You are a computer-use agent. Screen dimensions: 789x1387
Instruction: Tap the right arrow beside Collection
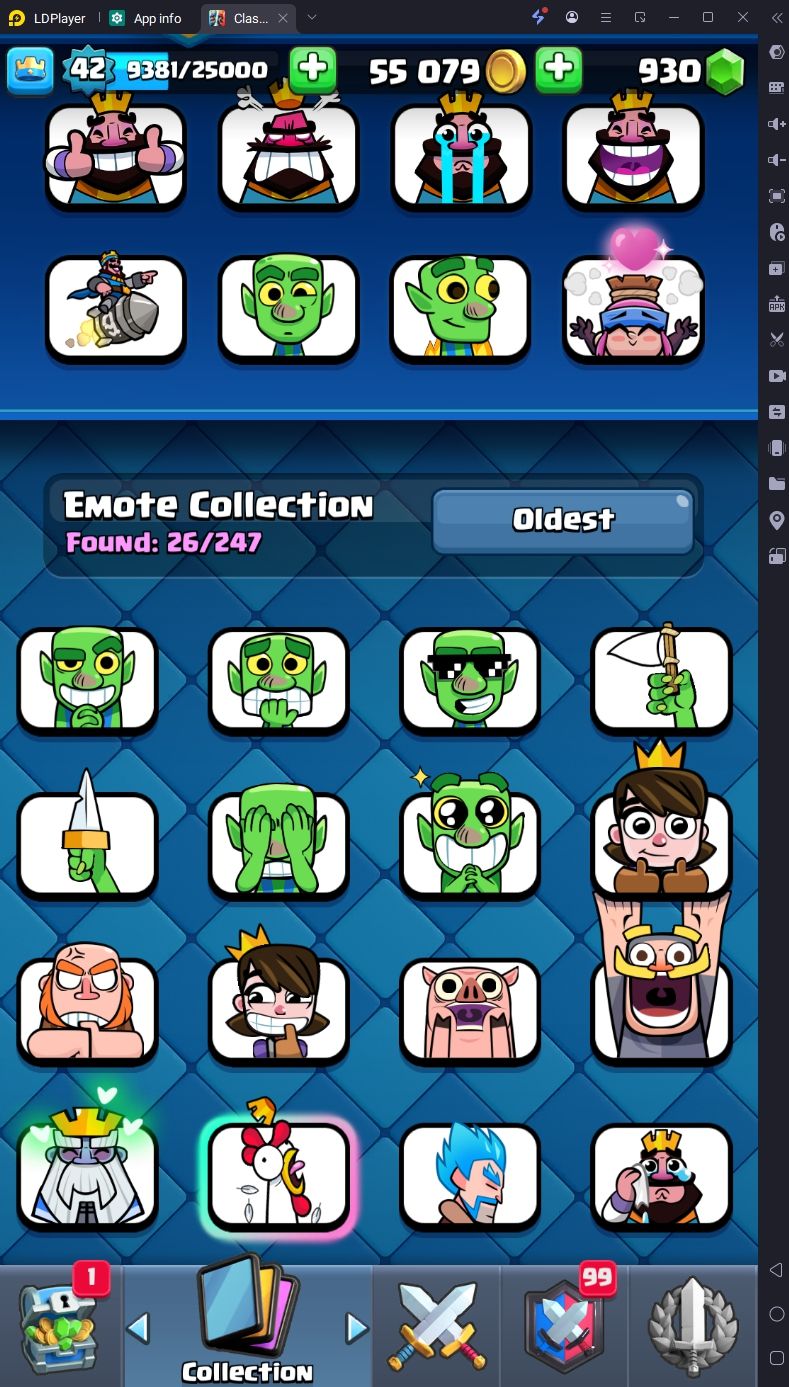coord(356,1328)
